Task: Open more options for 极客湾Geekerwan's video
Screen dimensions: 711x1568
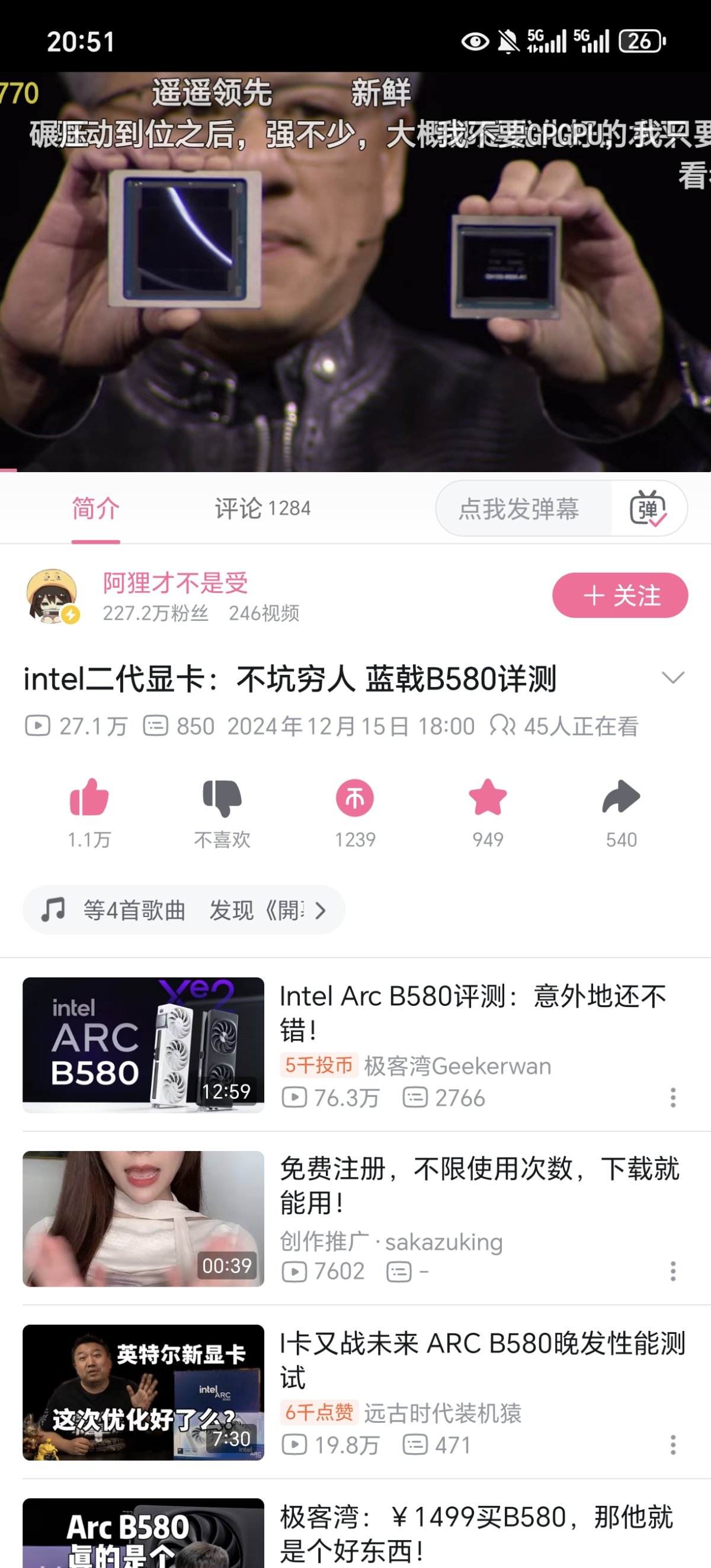Action: click(672, 1098)
